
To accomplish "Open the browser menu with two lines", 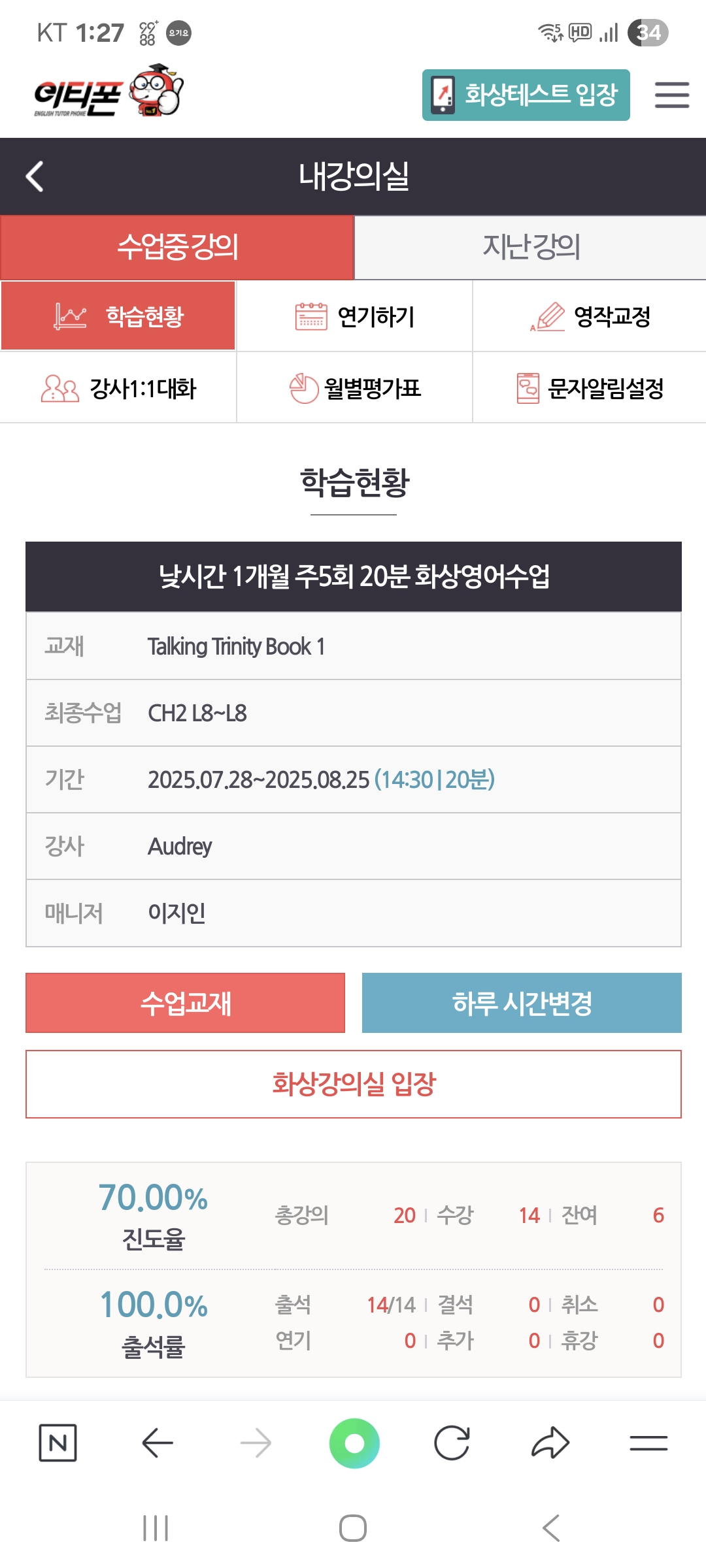I will (648, 1443).
